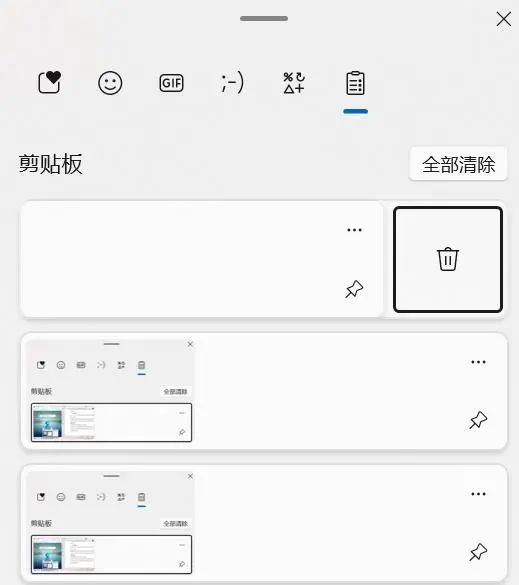
Task: Open more options on third clipboard item
Action: click(478, 494)
